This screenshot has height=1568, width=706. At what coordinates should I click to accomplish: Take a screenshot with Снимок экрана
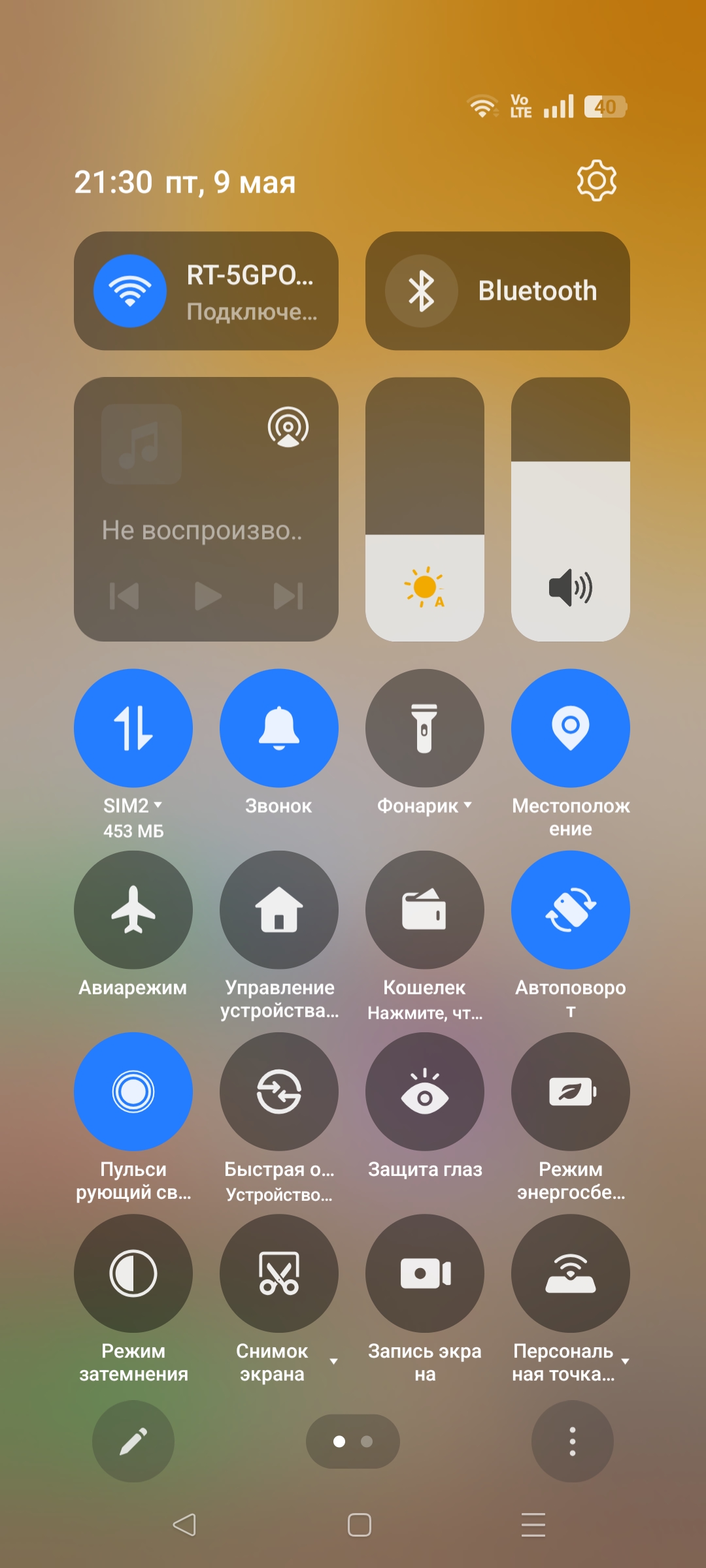point(279,1273)
